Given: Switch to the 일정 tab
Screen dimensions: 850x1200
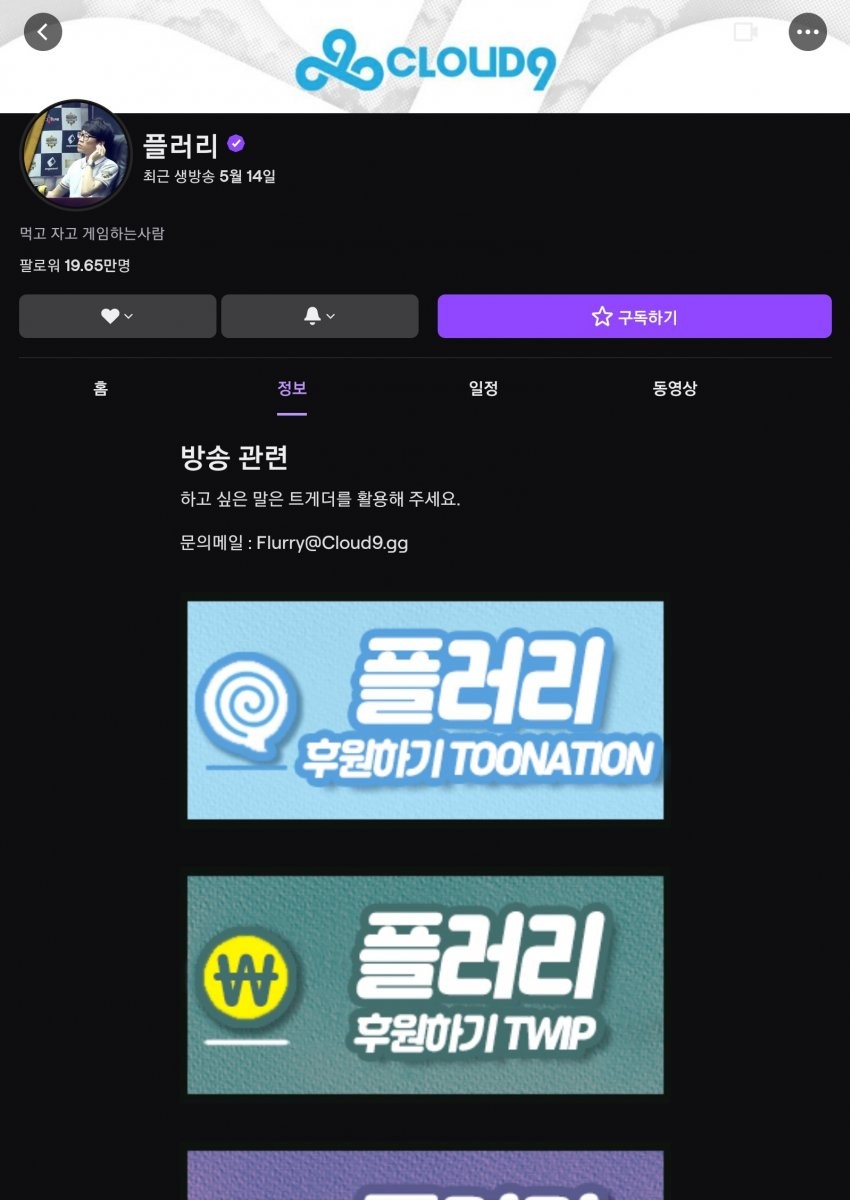Looking at the screenshot, I should [x=483, y=388].
